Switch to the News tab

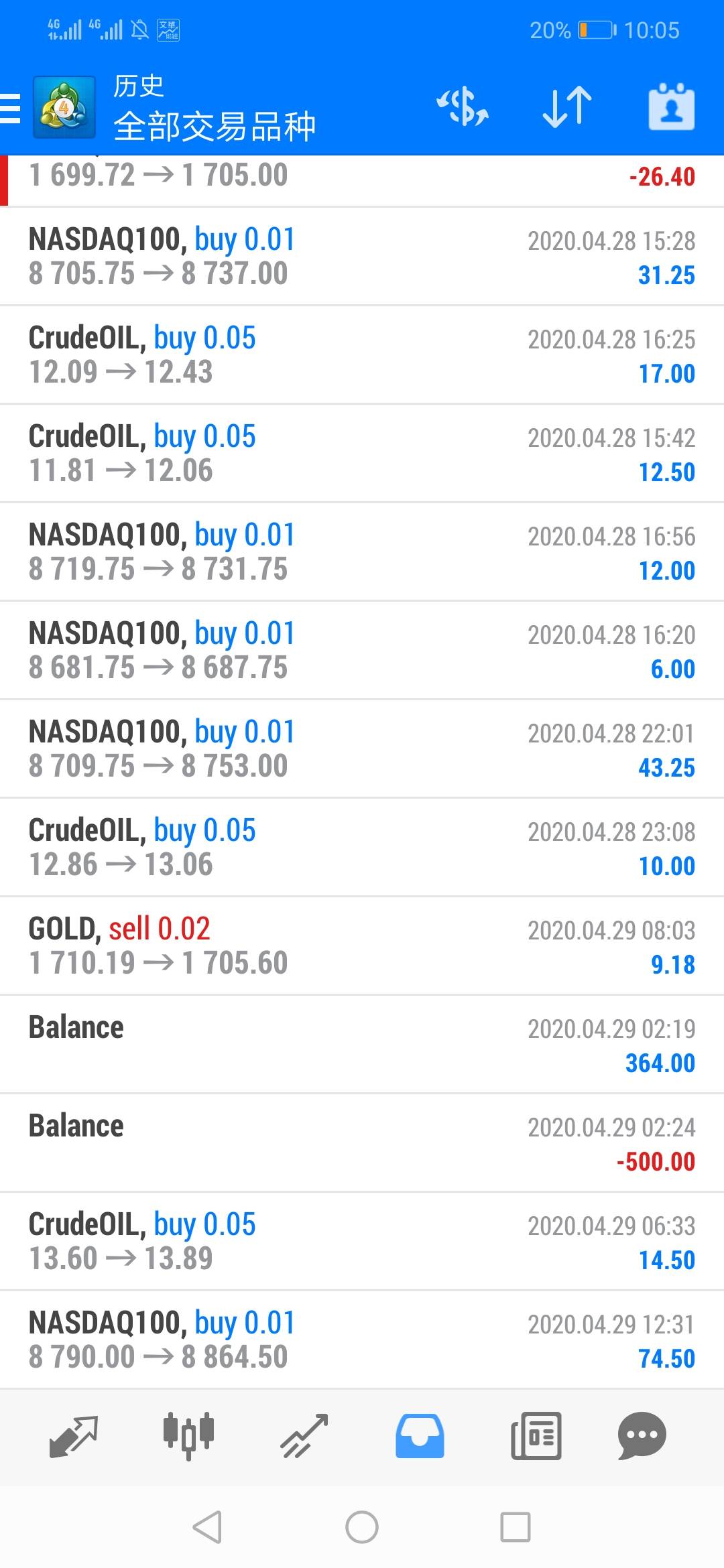pos(536,1436)
